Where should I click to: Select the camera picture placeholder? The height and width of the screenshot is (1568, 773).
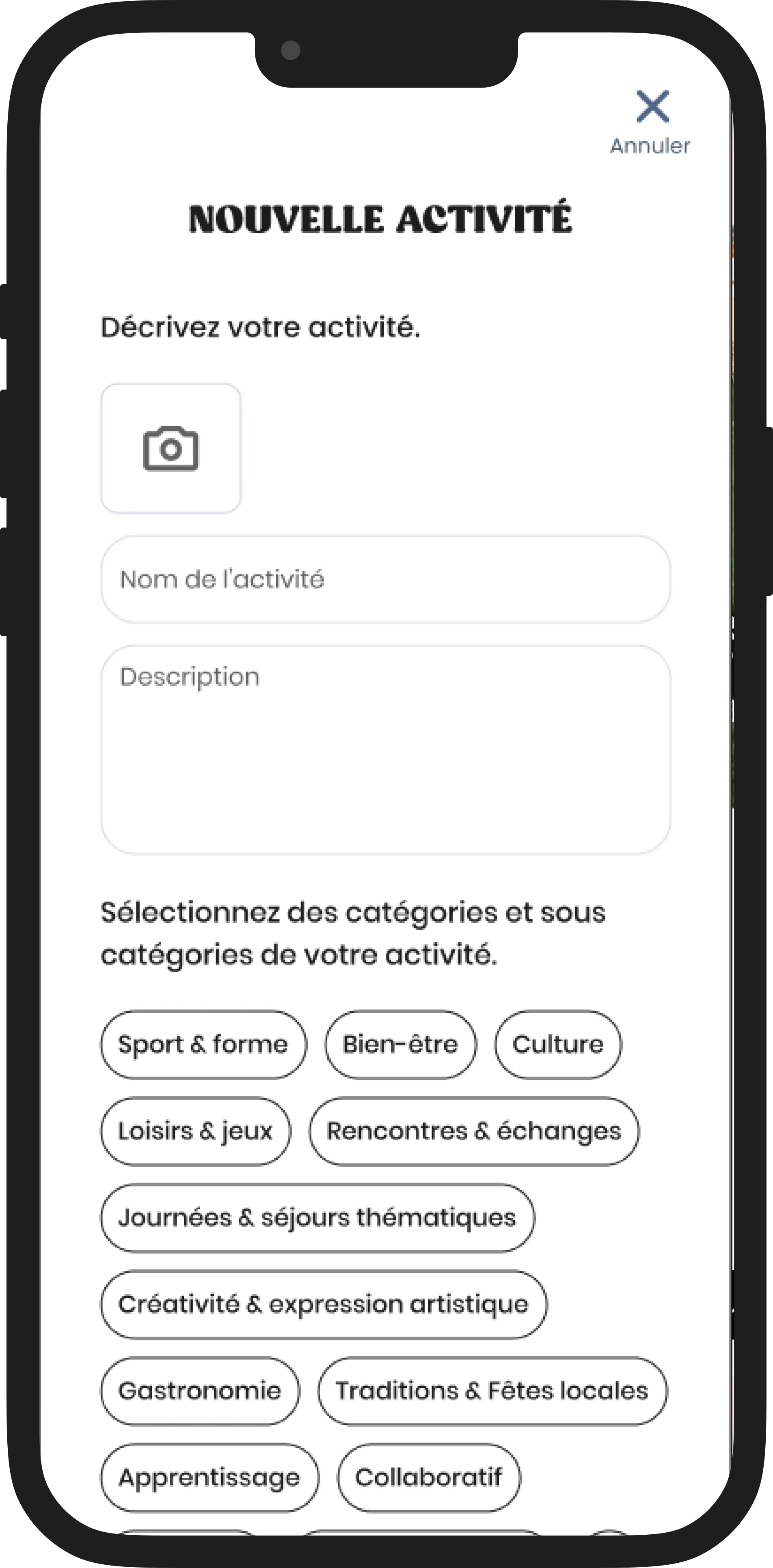(x=171, y=451)
